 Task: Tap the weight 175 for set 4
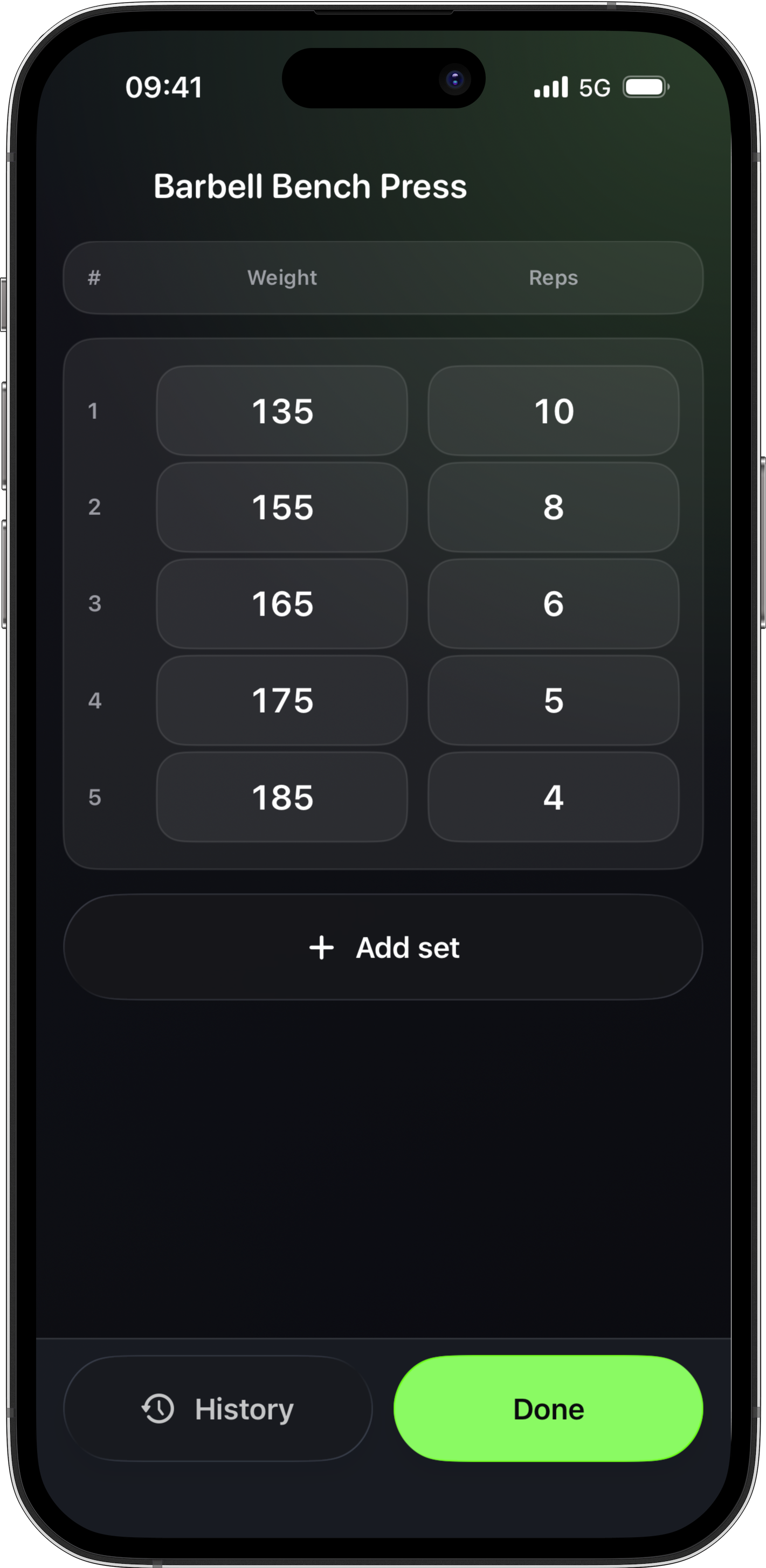(x=282, y=701)
